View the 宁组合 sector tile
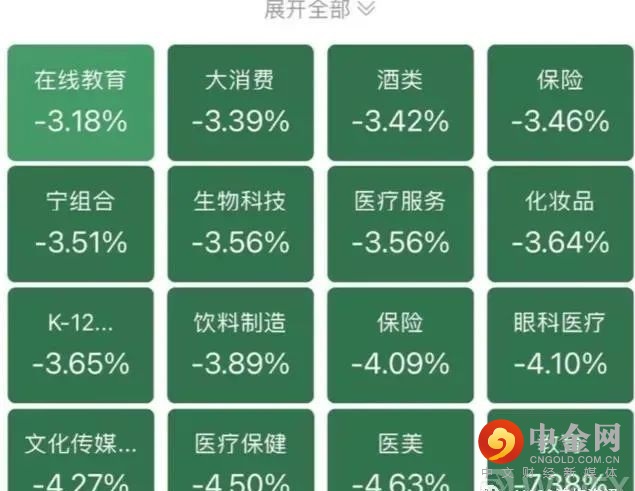The height and width of the screenshot is (491, 635). 81,223
